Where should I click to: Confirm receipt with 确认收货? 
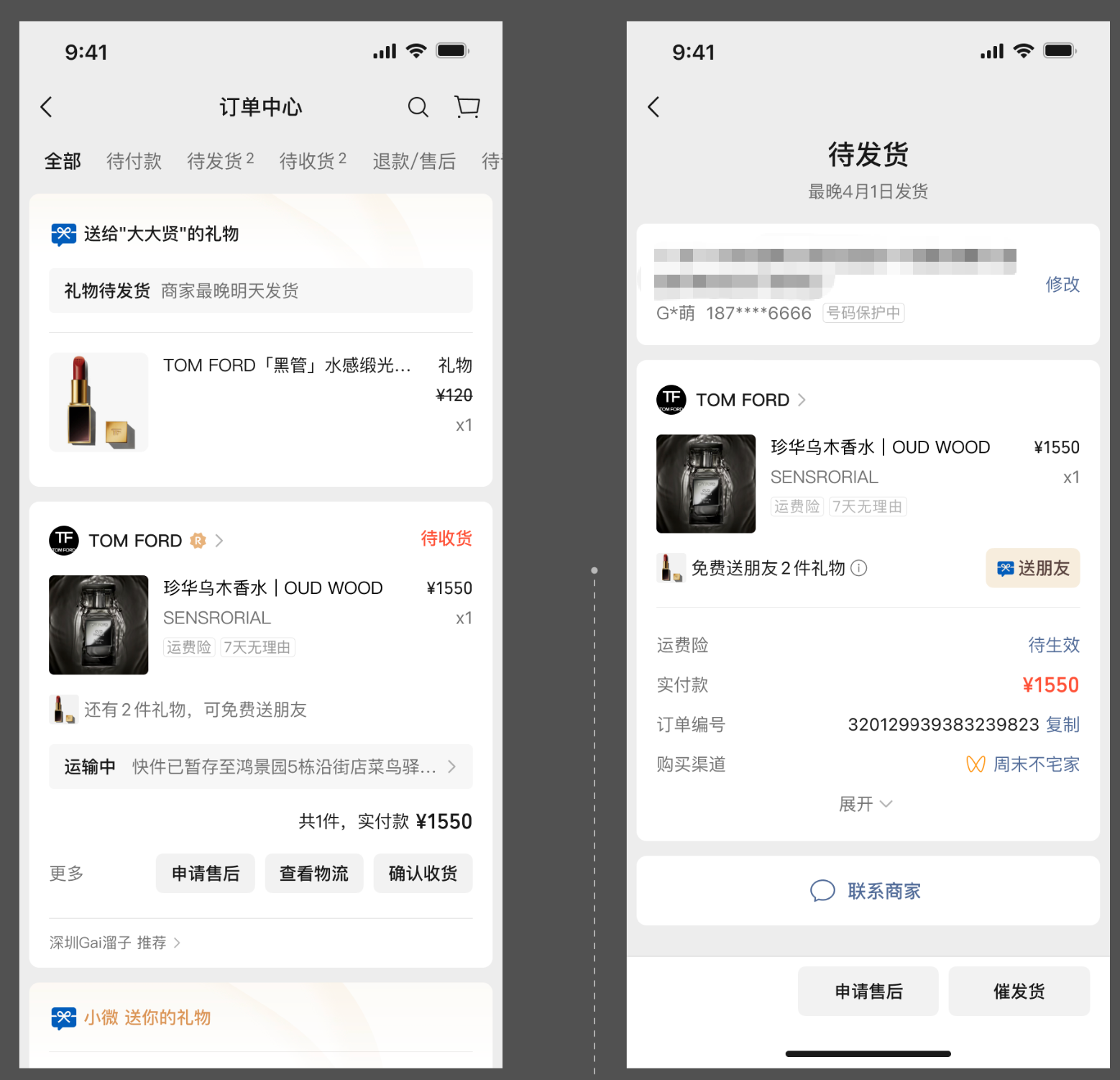[x=423, y=874]
